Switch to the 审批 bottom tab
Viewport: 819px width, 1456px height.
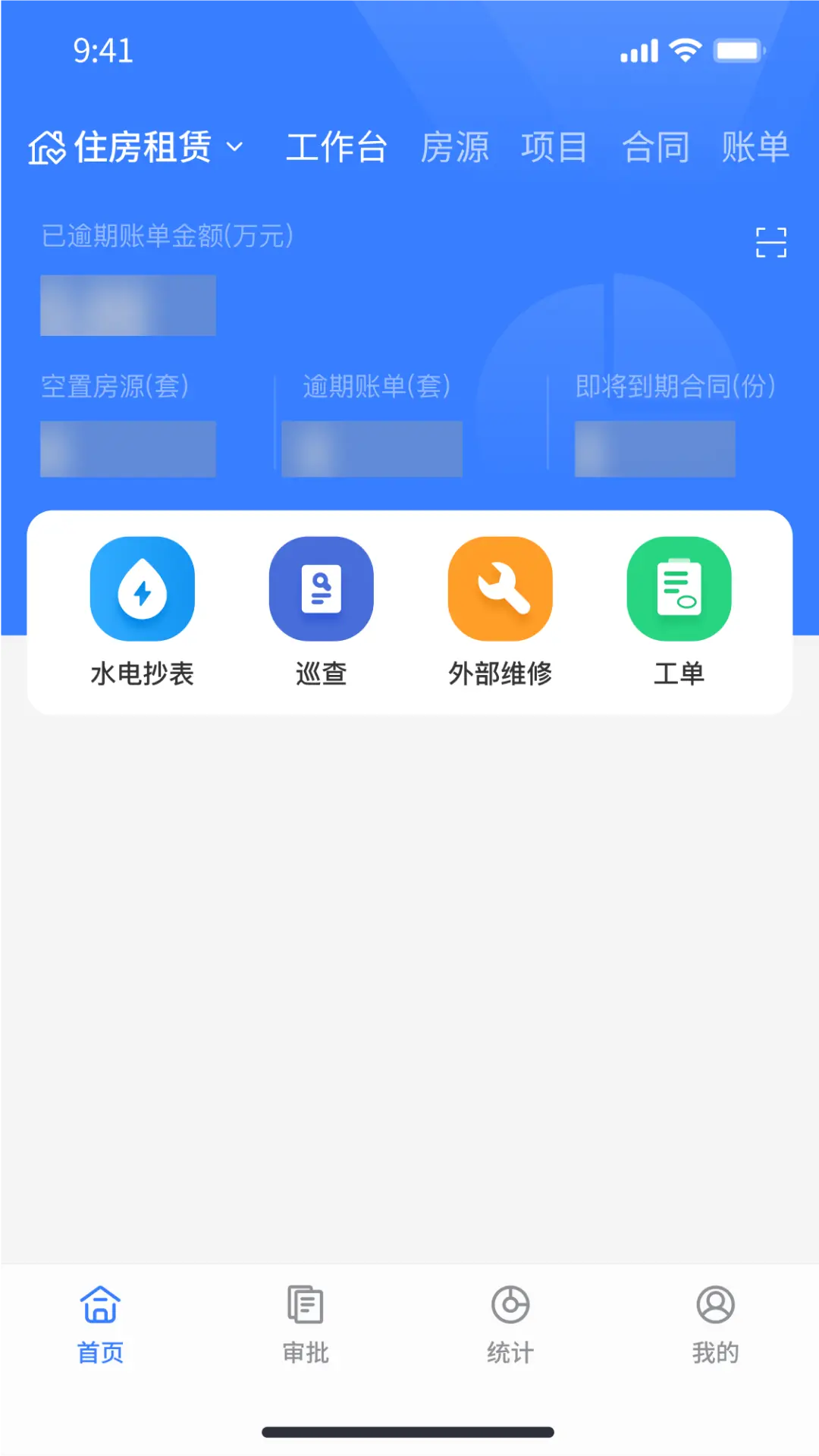306,1324
